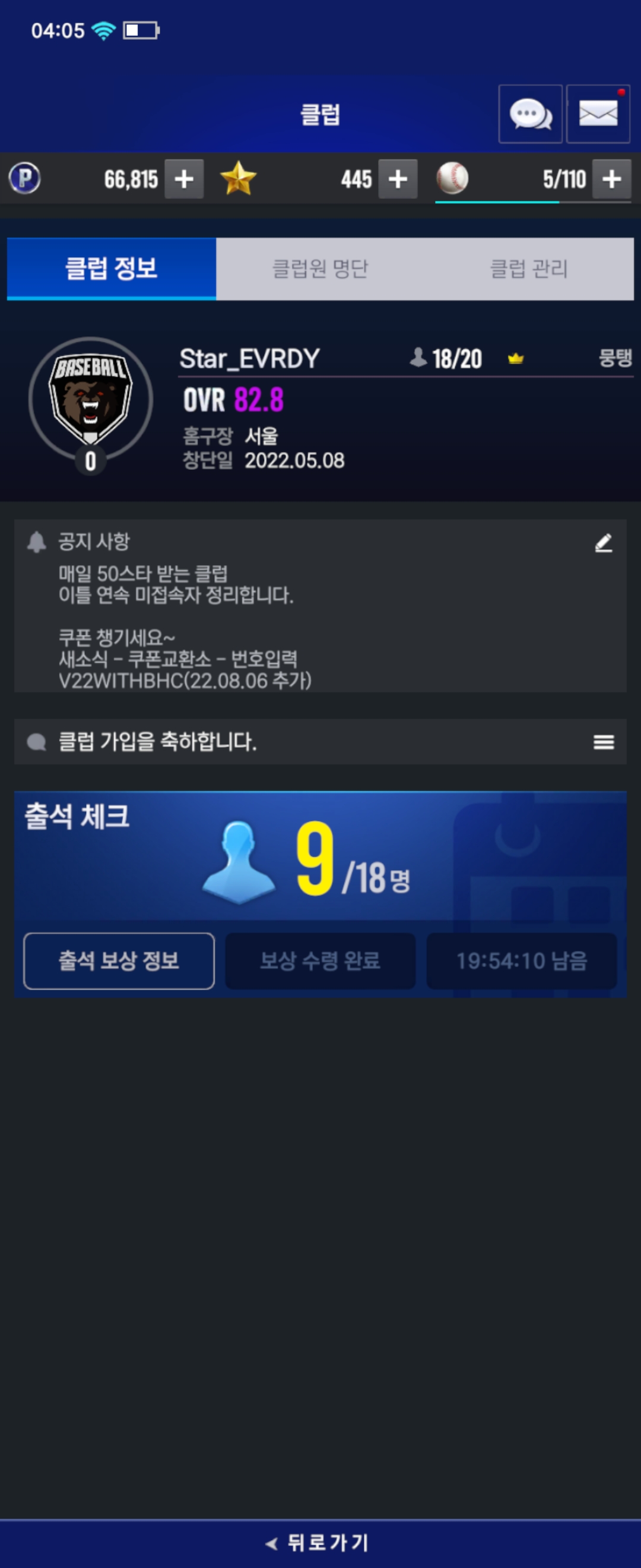This screenshot has height=1568, width=641.
Task: Tap the 보상 수령 완료 button
Action: [x=320, y=960]
